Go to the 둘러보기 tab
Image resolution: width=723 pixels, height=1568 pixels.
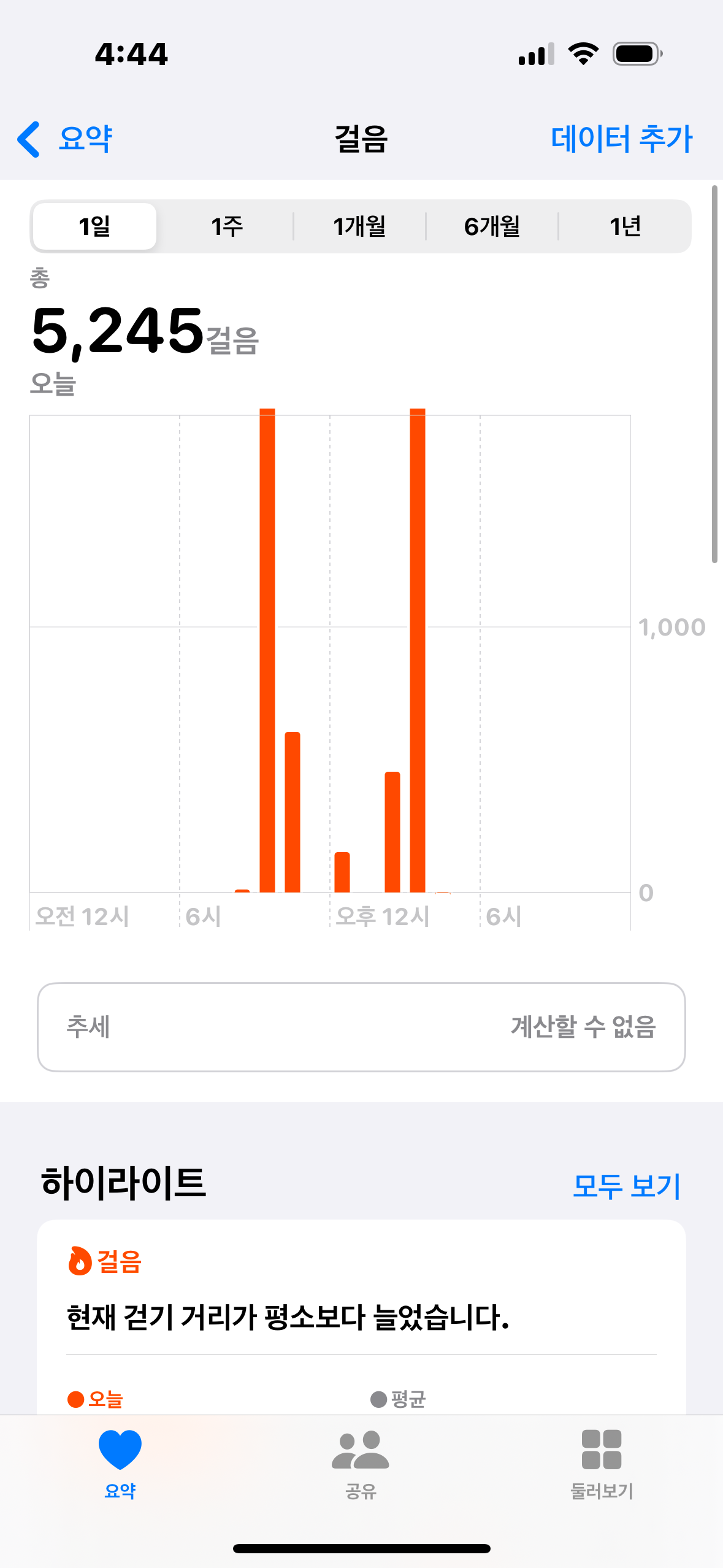coord(602,1462)
